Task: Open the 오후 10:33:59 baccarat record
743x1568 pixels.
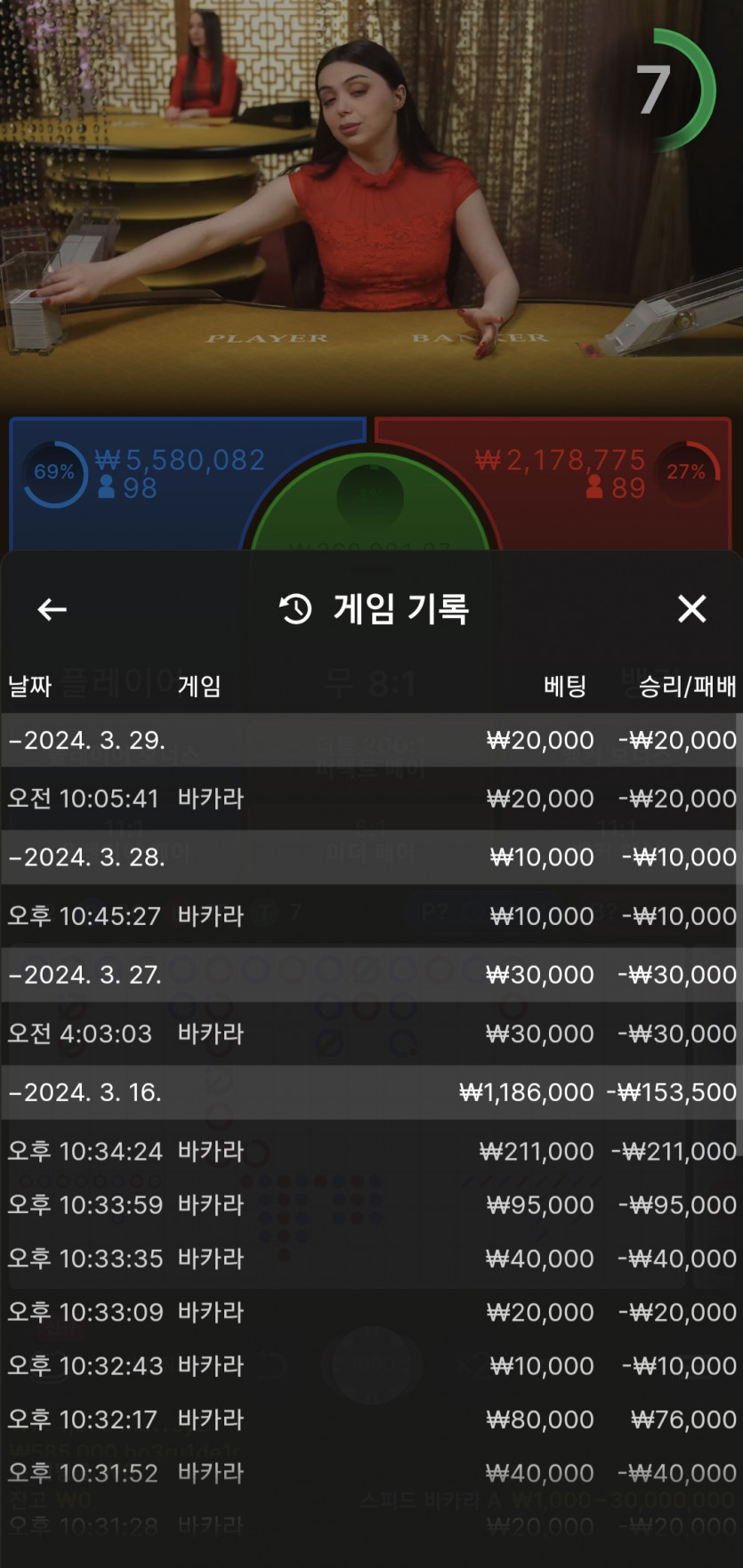Action: pos(370,1205)
